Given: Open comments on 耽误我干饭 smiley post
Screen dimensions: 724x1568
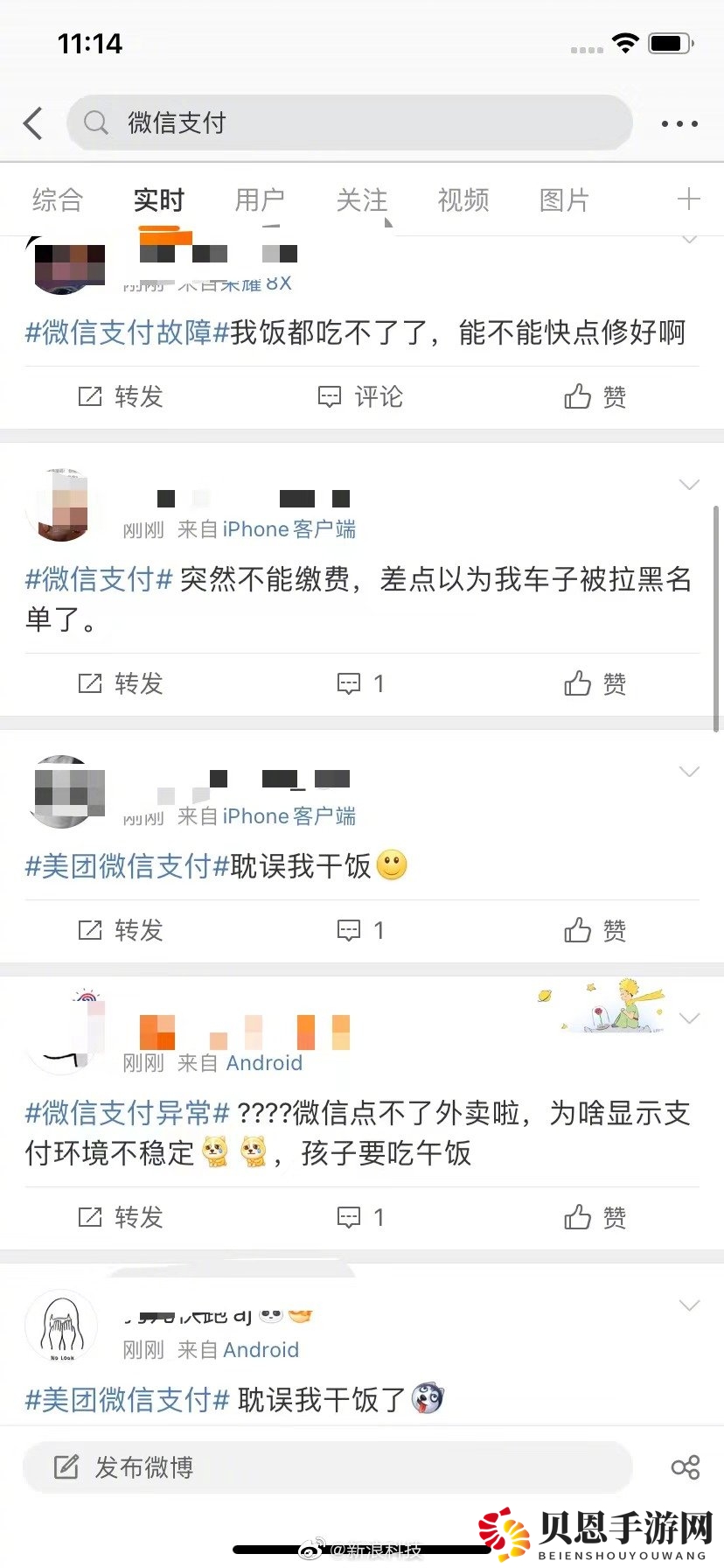Looking at the screenshot, I should click(360, 930).
